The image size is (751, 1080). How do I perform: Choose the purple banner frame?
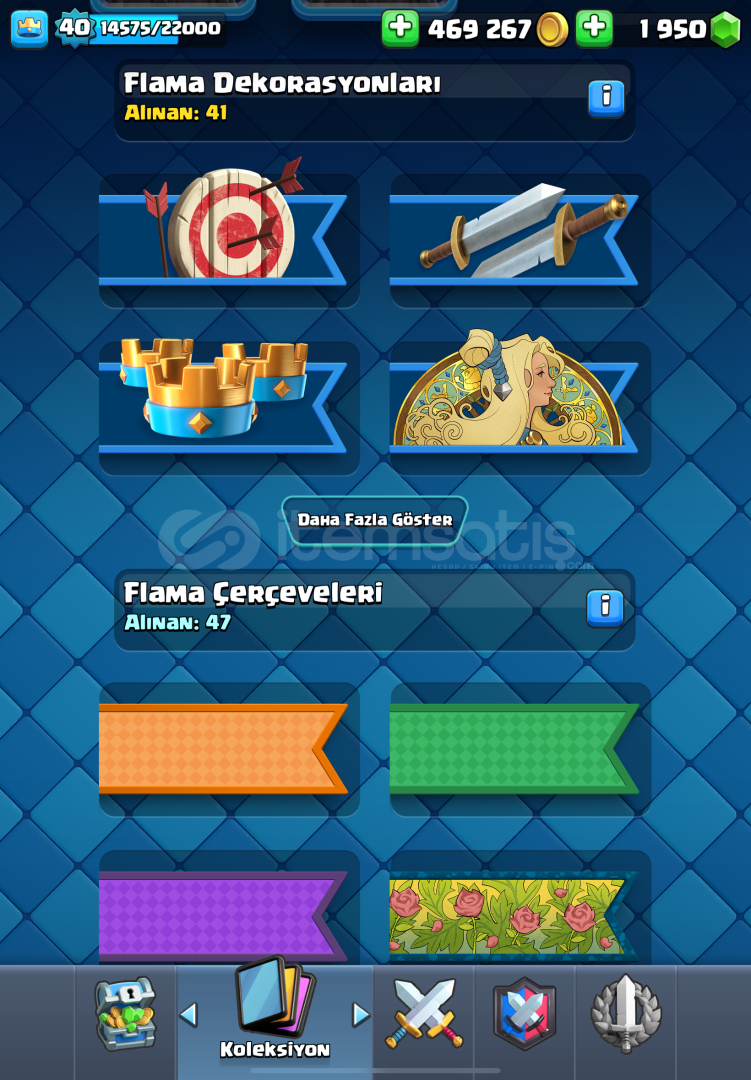pos(228,915)
